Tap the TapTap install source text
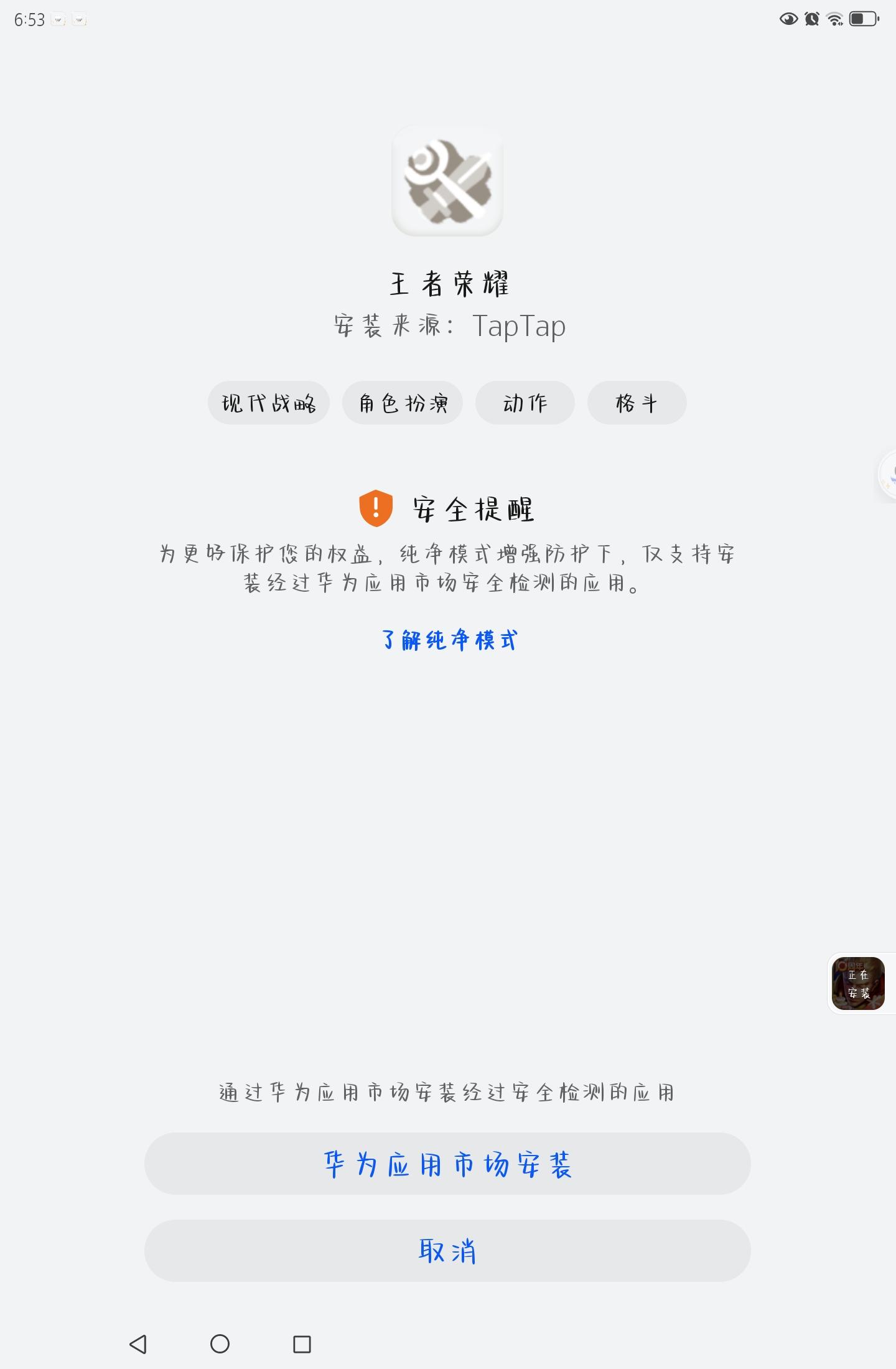Screen dimensions: 896x1369 520,324
